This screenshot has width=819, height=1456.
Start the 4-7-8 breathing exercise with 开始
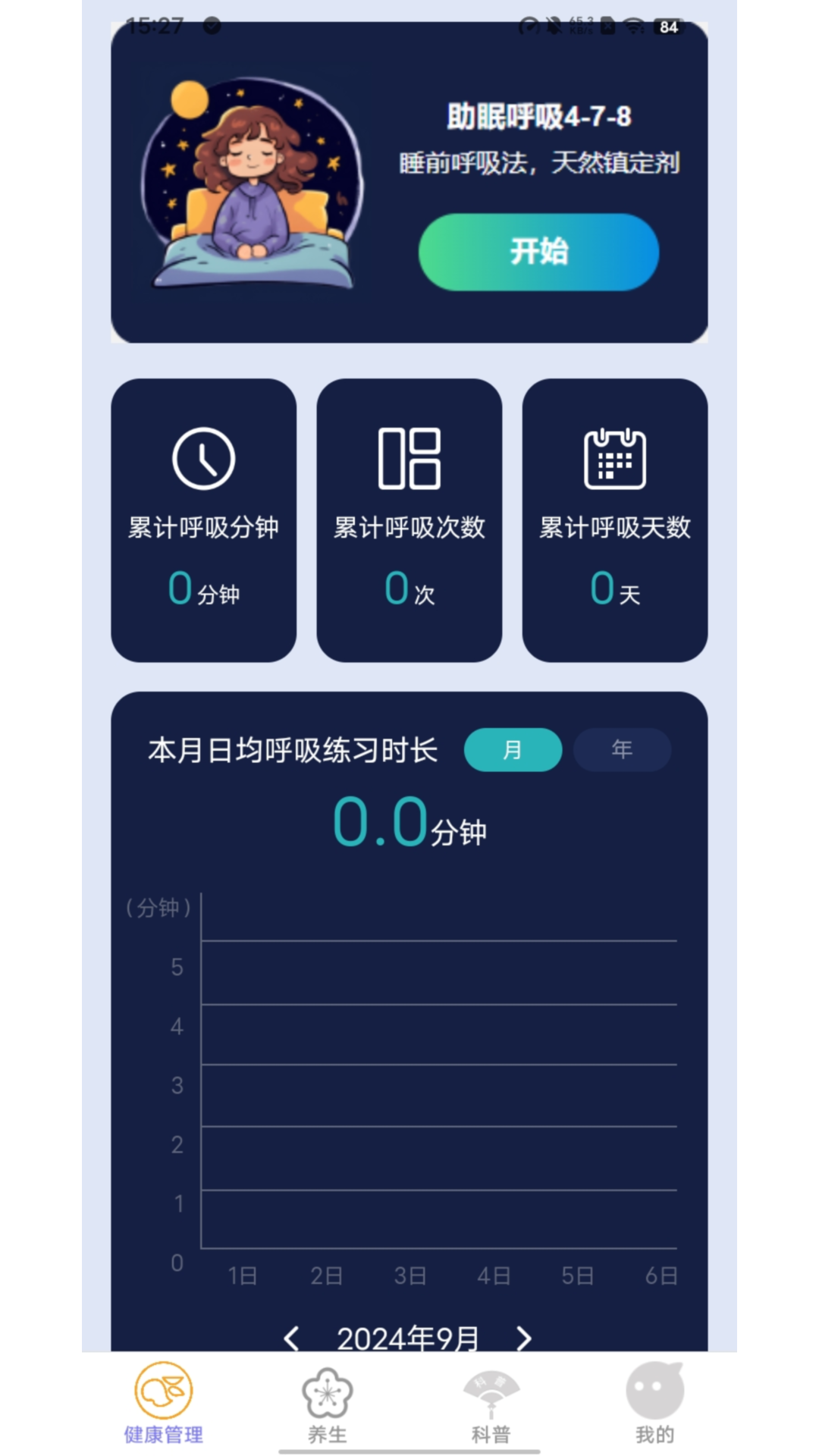tap(538, 252)
